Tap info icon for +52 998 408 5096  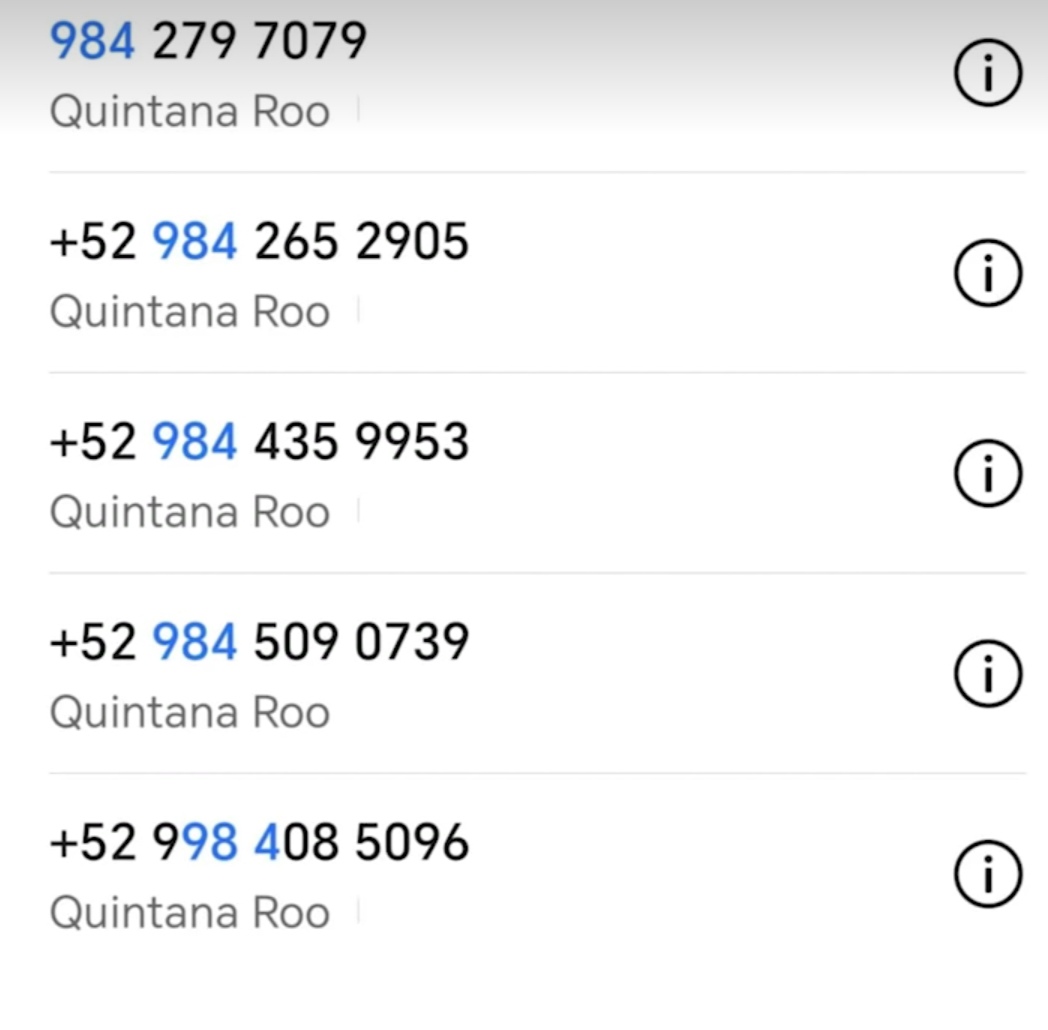pyautogui.click(x=988, y=873)
